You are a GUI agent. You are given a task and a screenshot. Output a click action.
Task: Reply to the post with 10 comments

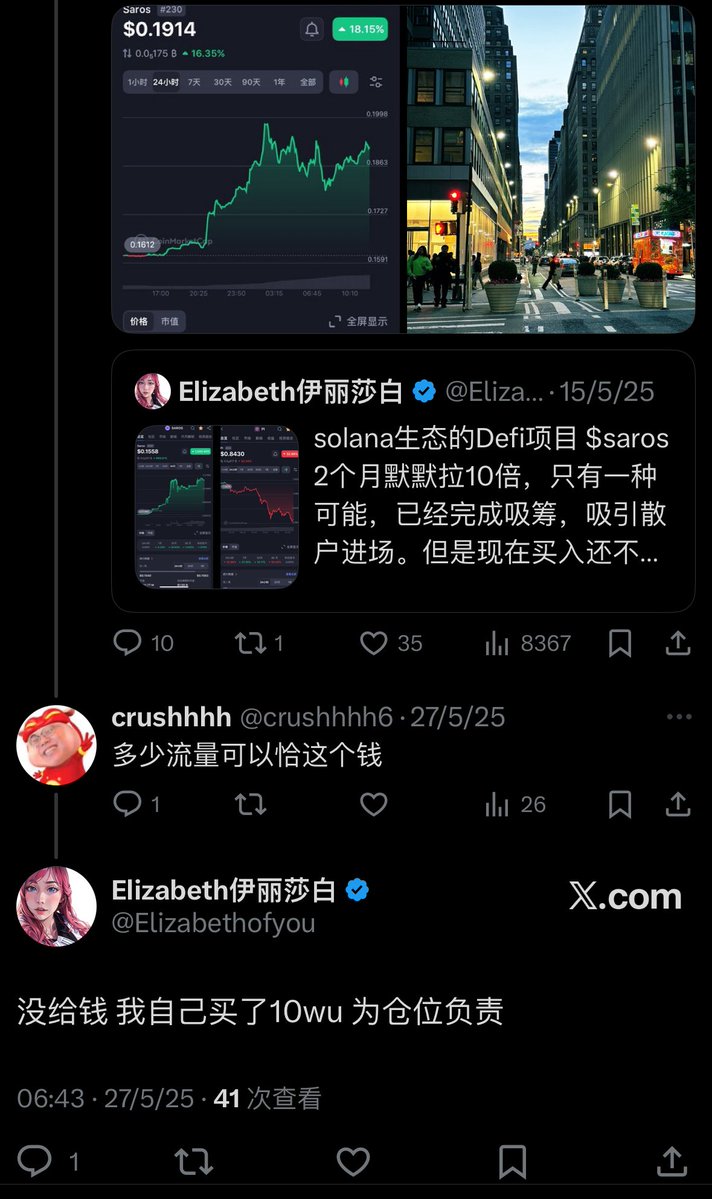pos(128,643)
